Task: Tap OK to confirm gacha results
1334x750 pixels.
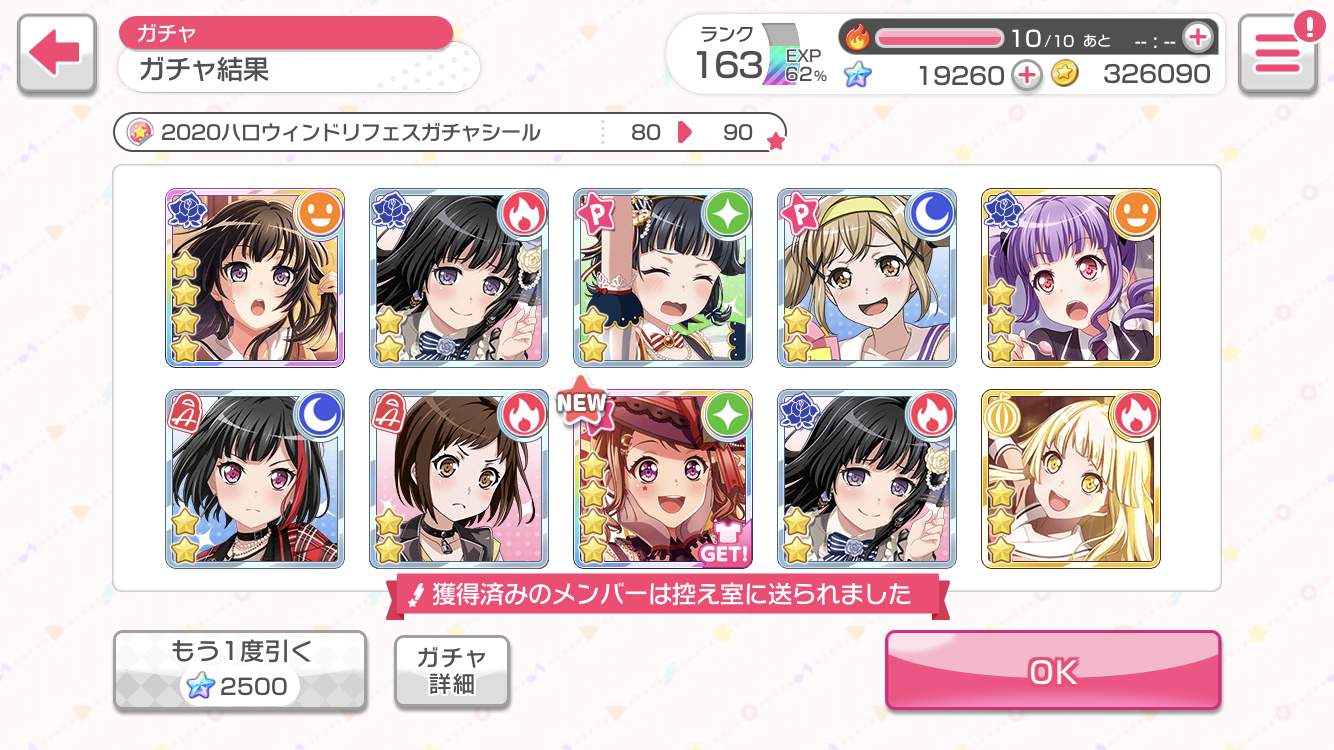Action: 1053,671
